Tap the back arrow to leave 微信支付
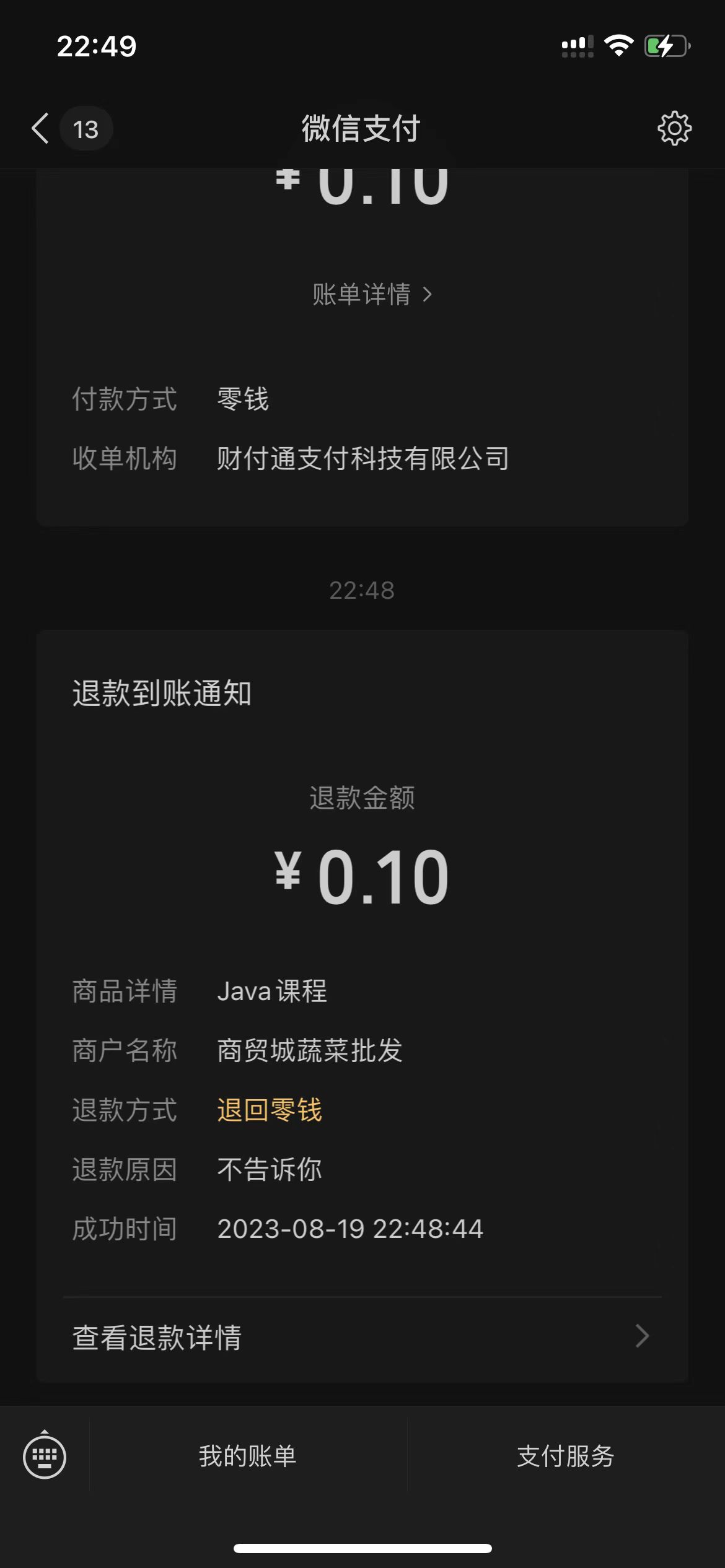This screenshot has height=1568, width=725. (39, 128)
